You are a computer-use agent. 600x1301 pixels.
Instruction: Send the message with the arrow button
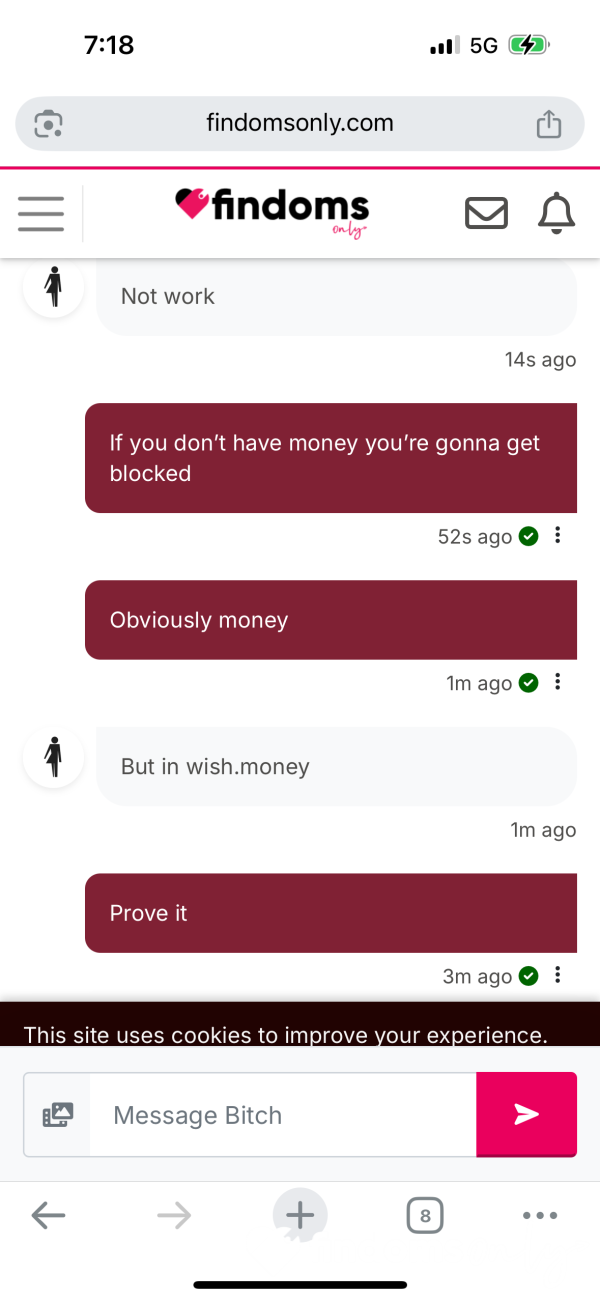pos(526,1114)
